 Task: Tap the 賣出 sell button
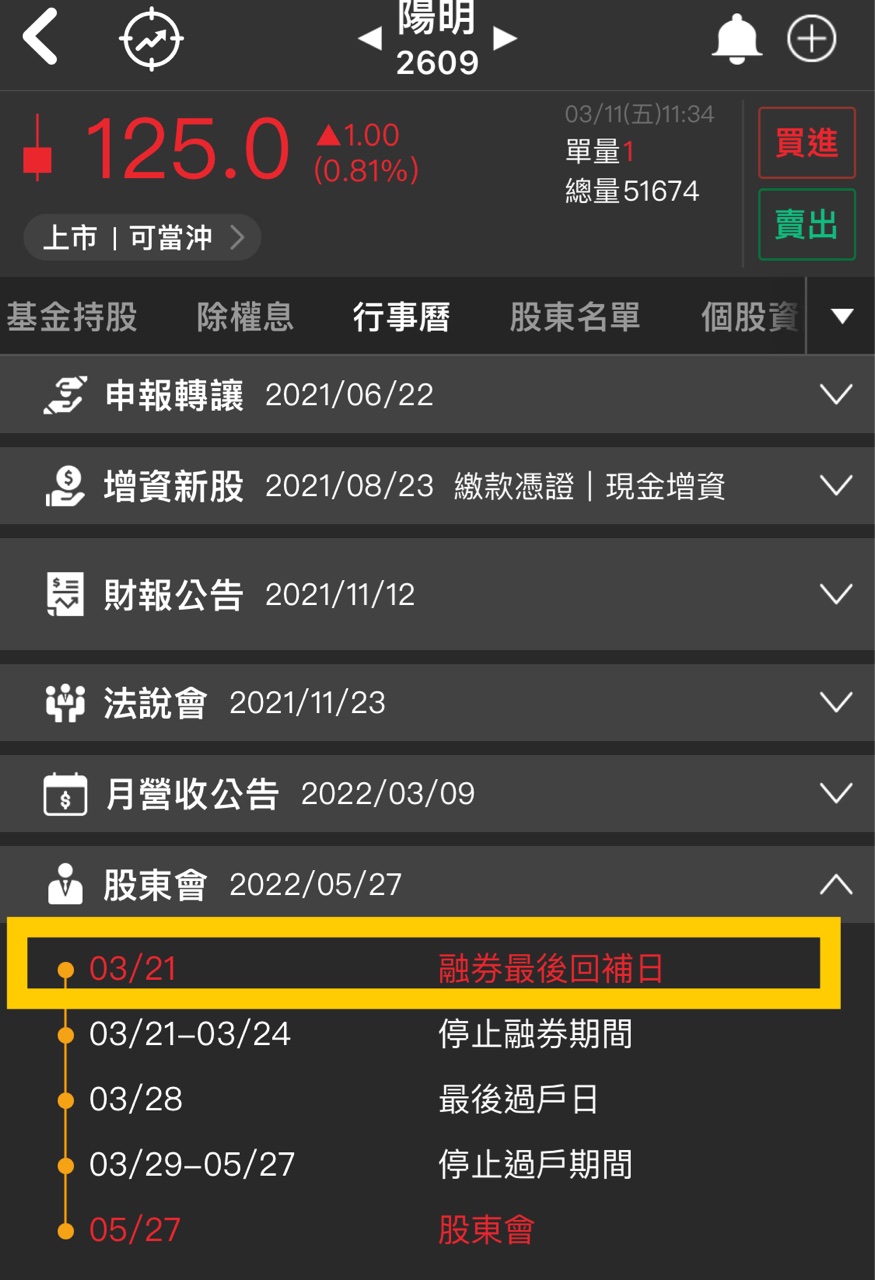806,225
